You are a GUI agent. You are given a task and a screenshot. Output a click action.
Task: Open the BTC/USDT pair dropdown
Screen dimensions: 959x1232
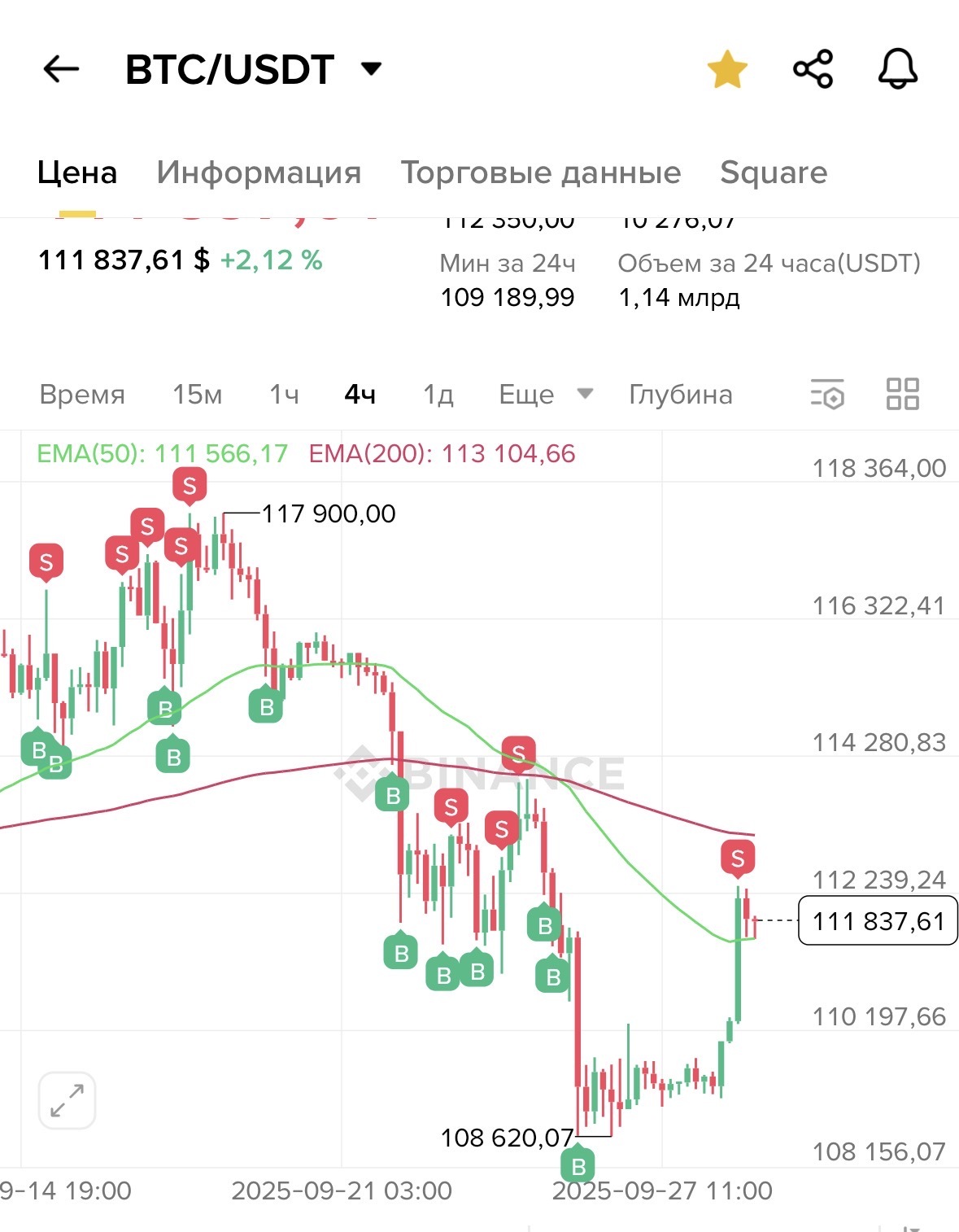click(x=371, y=68)
